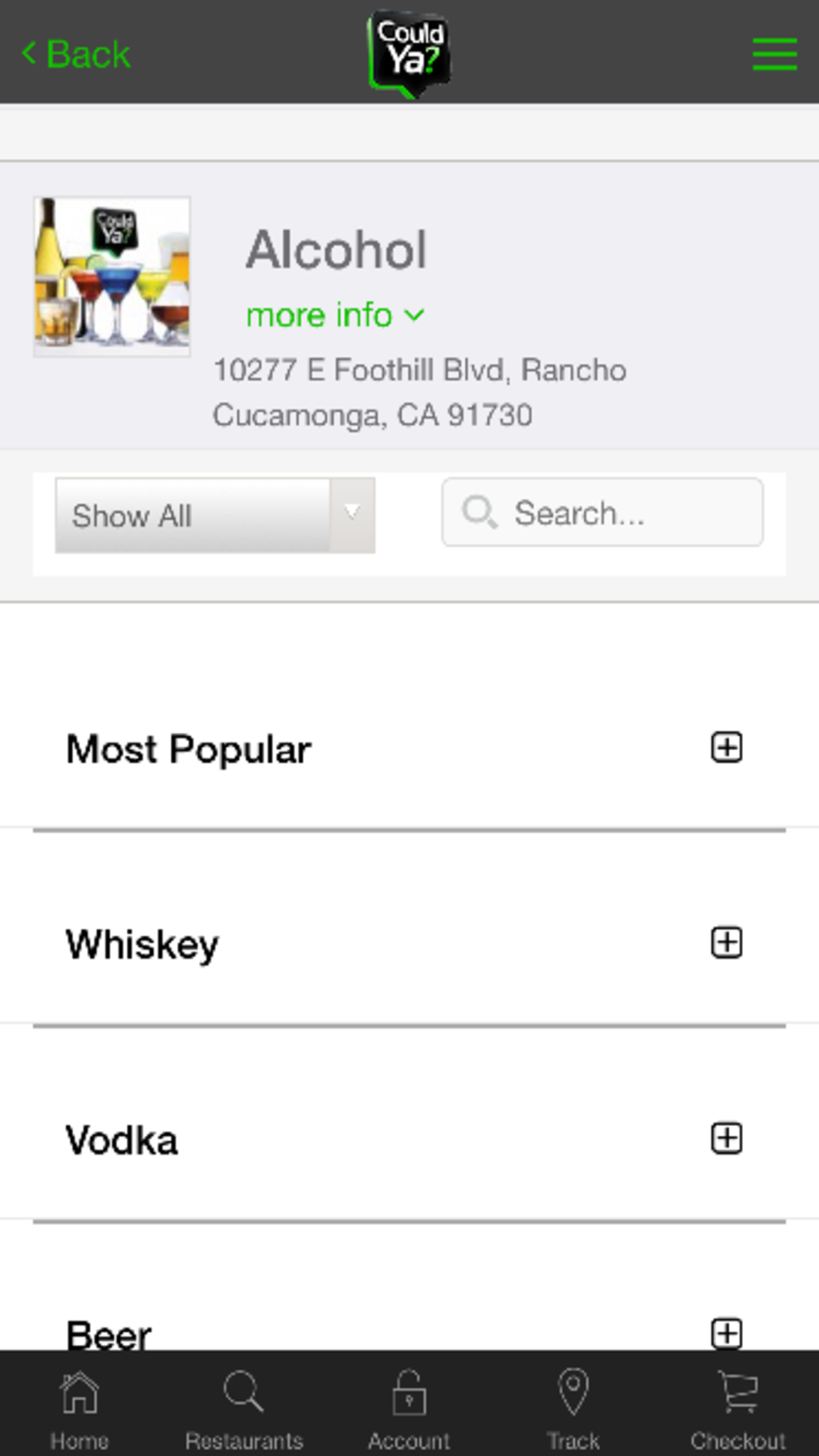
Task: Expand the Most Popular section
Action: [409, 748]
